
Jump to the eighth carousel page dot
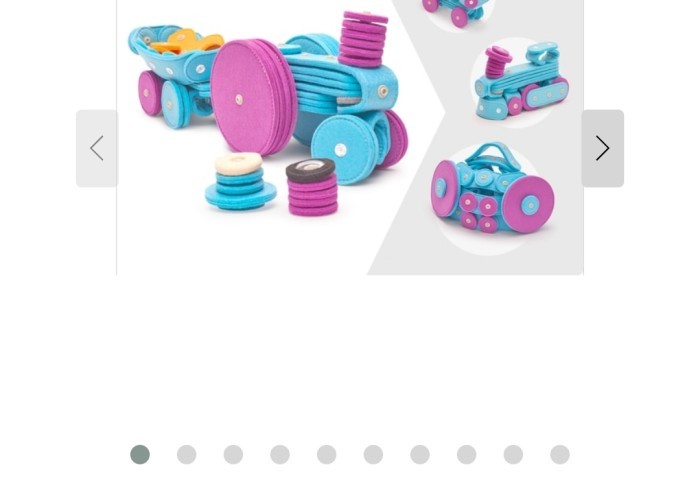[467, 455]
